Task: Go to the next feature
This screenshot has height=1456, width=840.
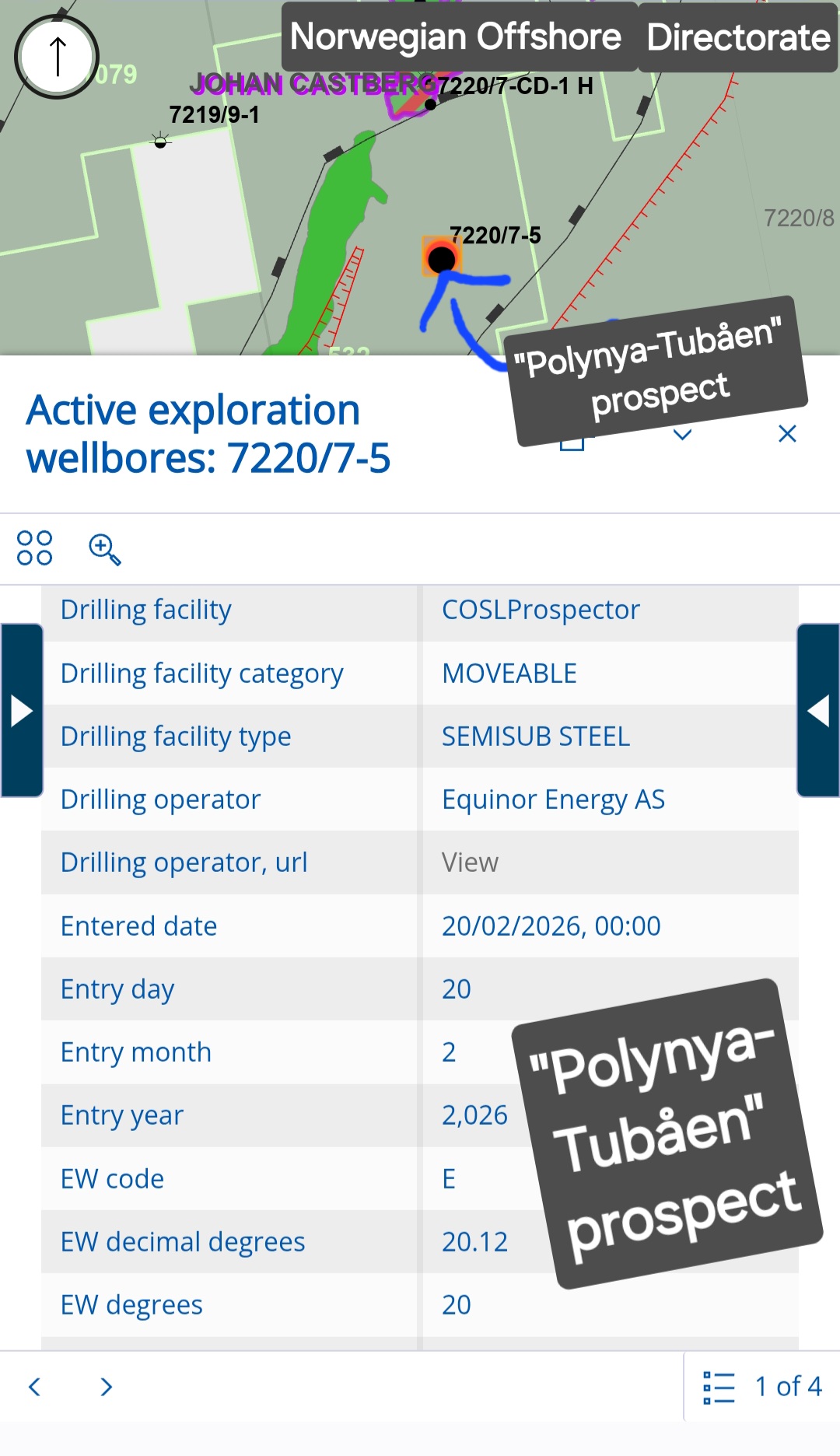Action: click(107, 1387)
